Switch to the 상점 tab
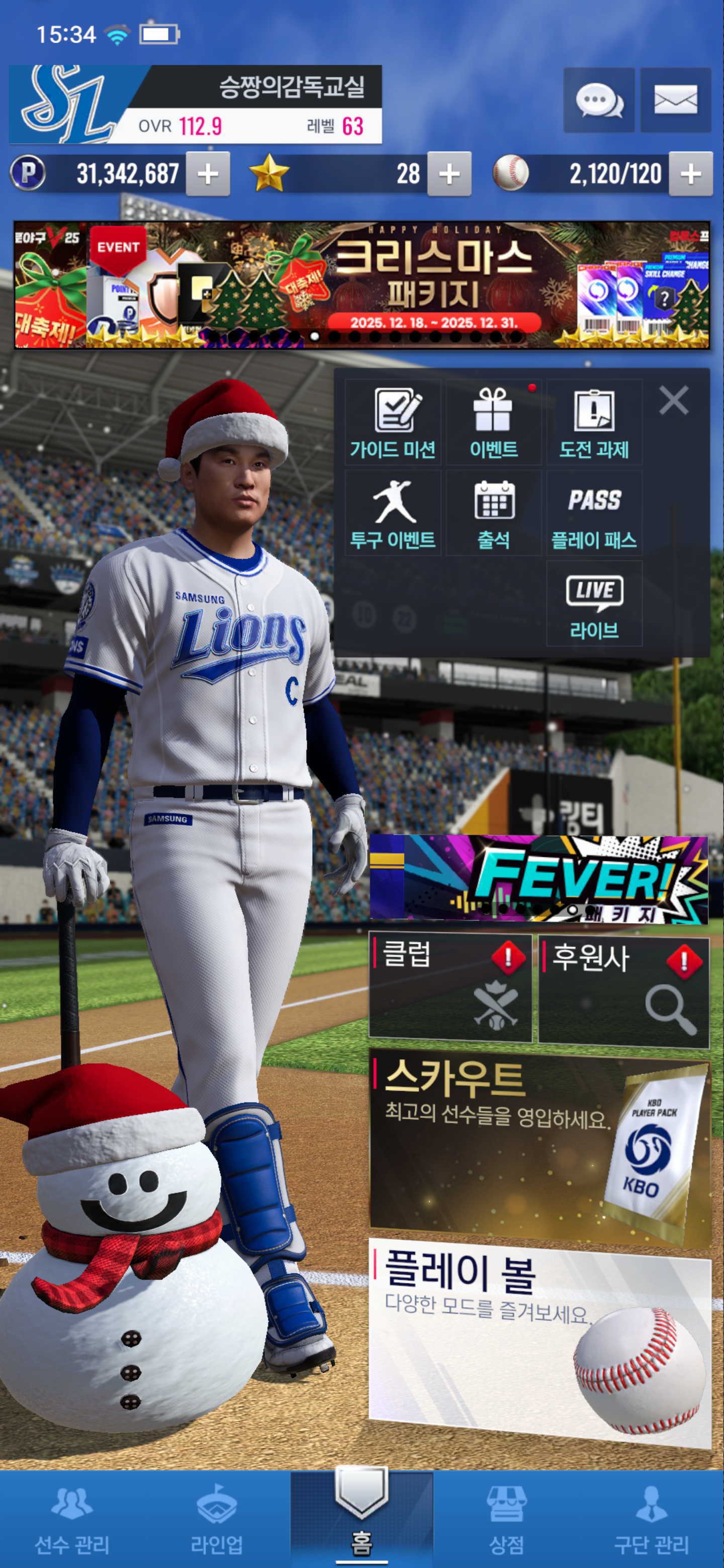Screen dimensions: 724x1568 point(506,1519)
